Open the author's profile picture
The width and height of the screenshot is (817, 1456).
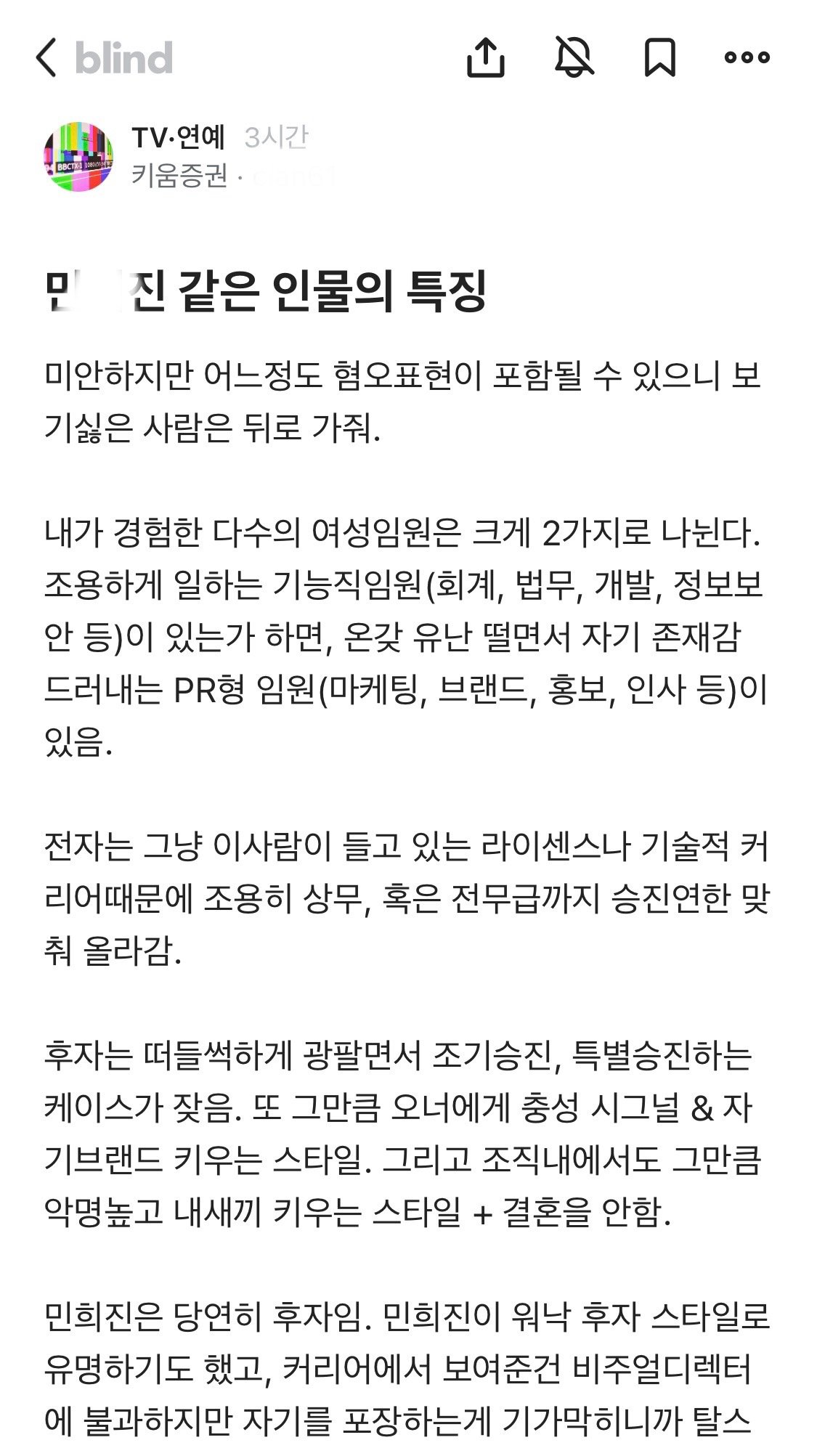[79, 157]
